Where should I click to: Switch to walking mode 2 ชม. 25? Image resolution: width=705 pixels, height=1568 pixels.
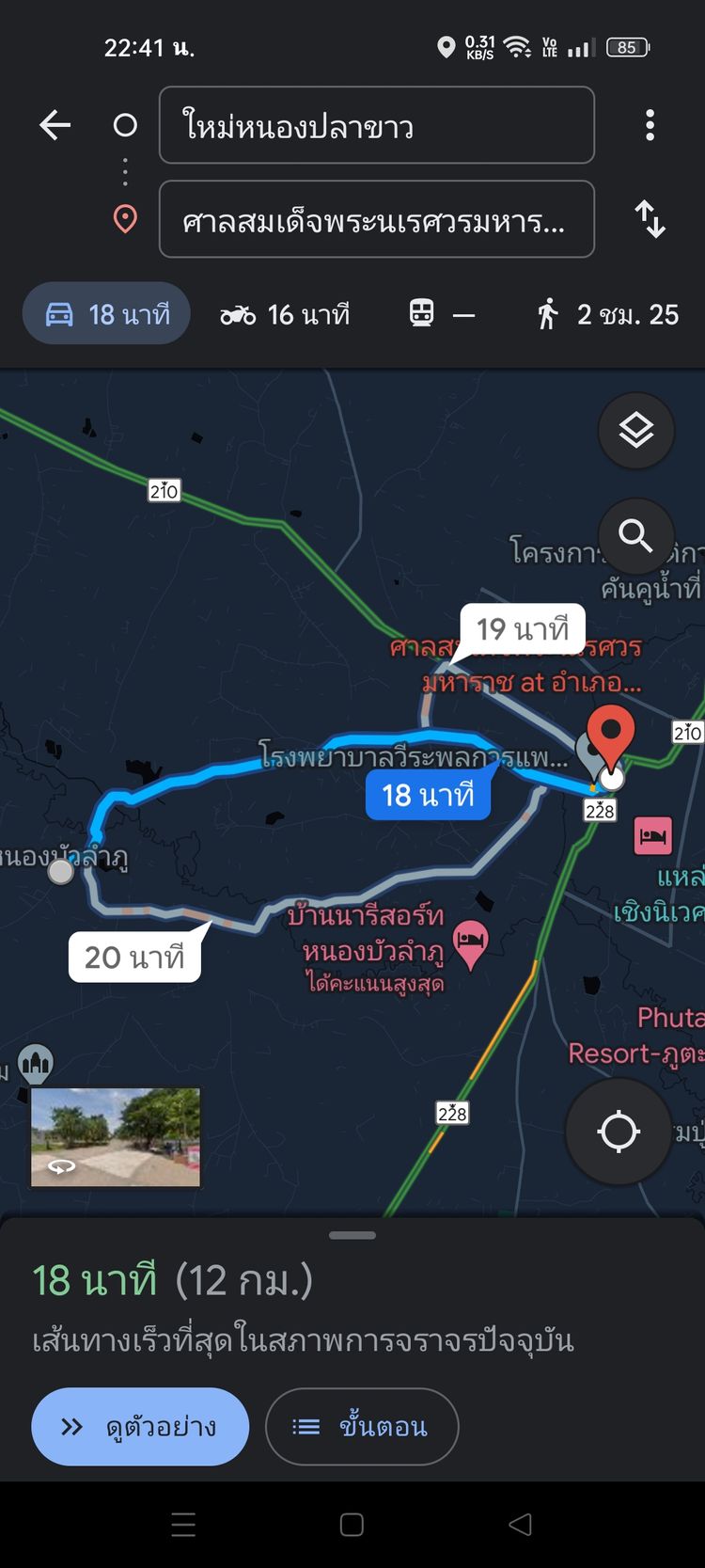coord(607,314)
